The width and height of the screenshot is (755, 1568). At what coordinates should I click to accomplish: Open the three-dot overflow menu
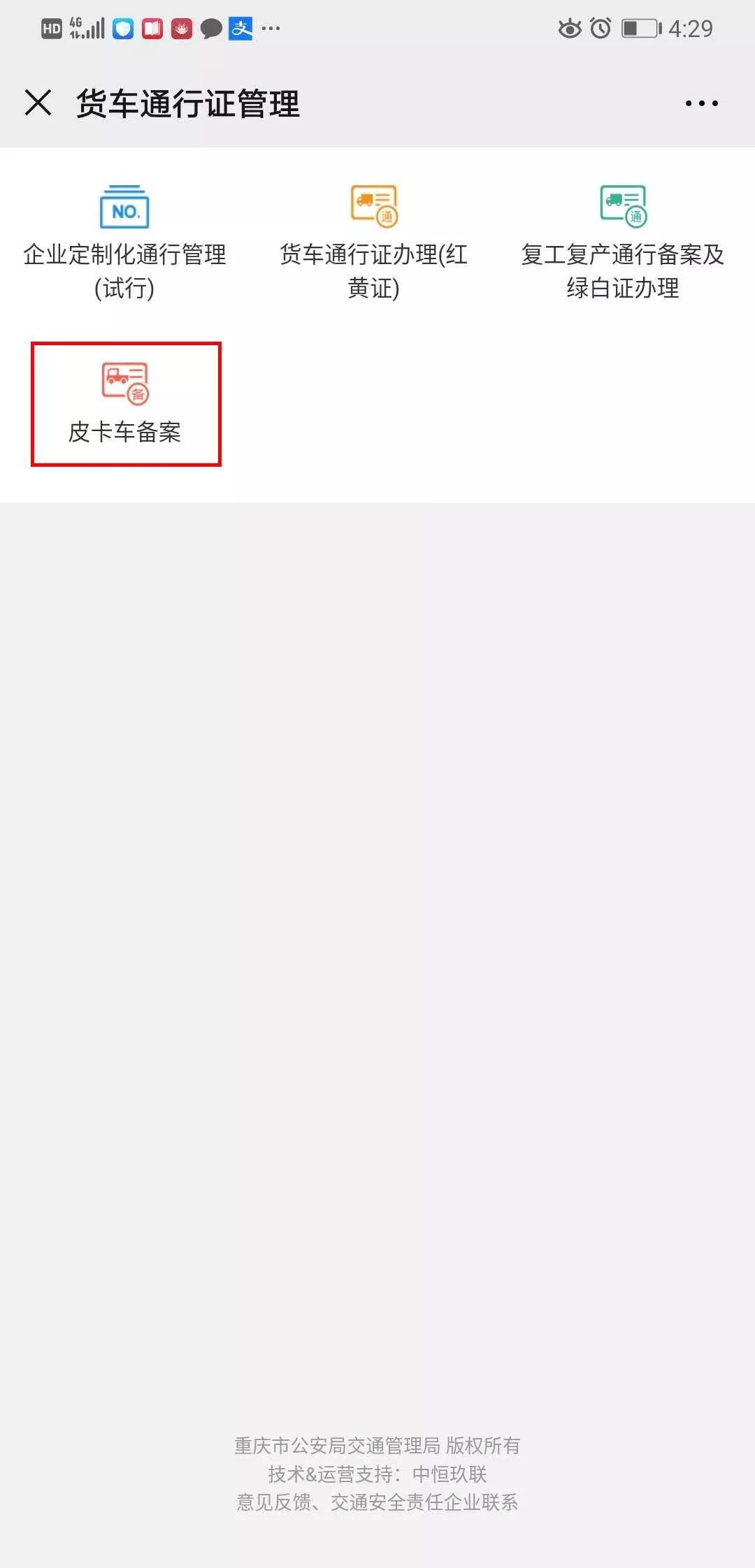pos(701,103)
